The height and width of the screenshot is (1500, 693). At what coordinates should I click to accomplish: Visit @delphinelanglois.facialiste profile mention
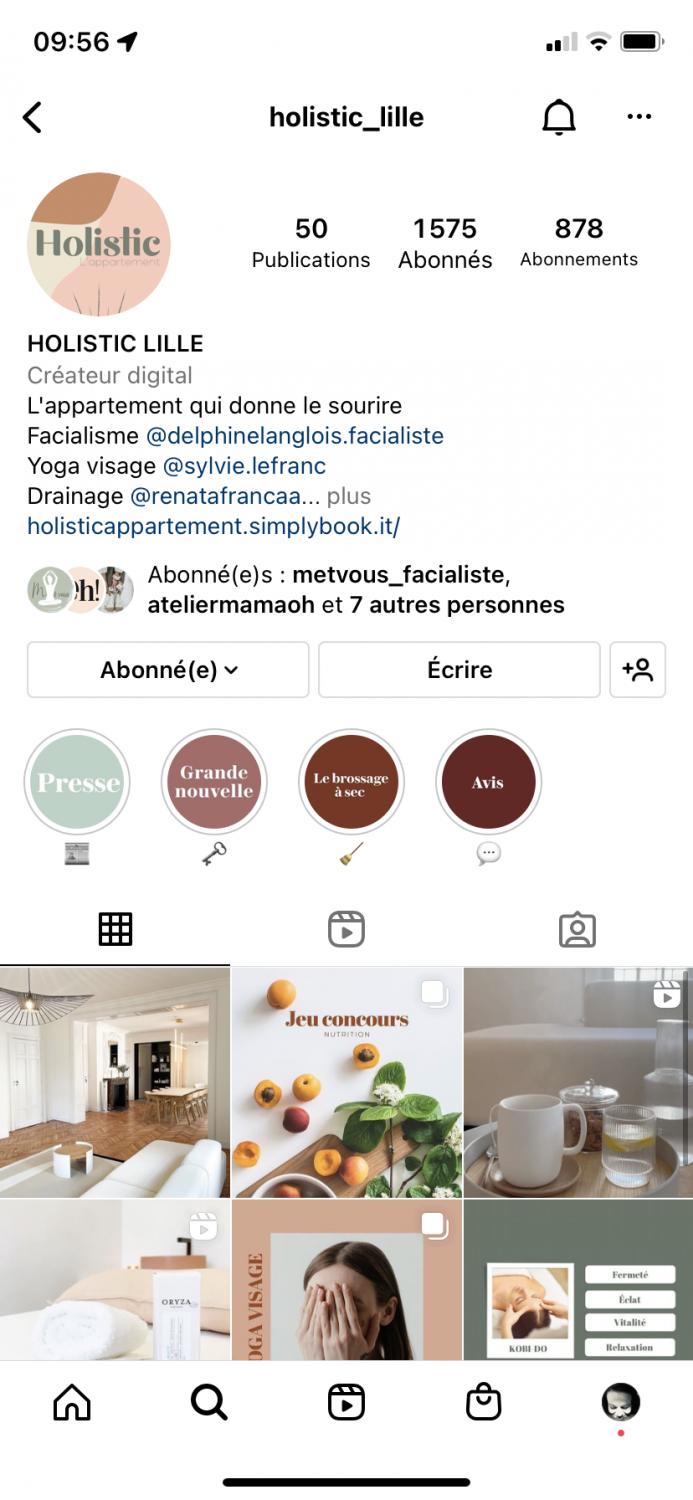295,436
